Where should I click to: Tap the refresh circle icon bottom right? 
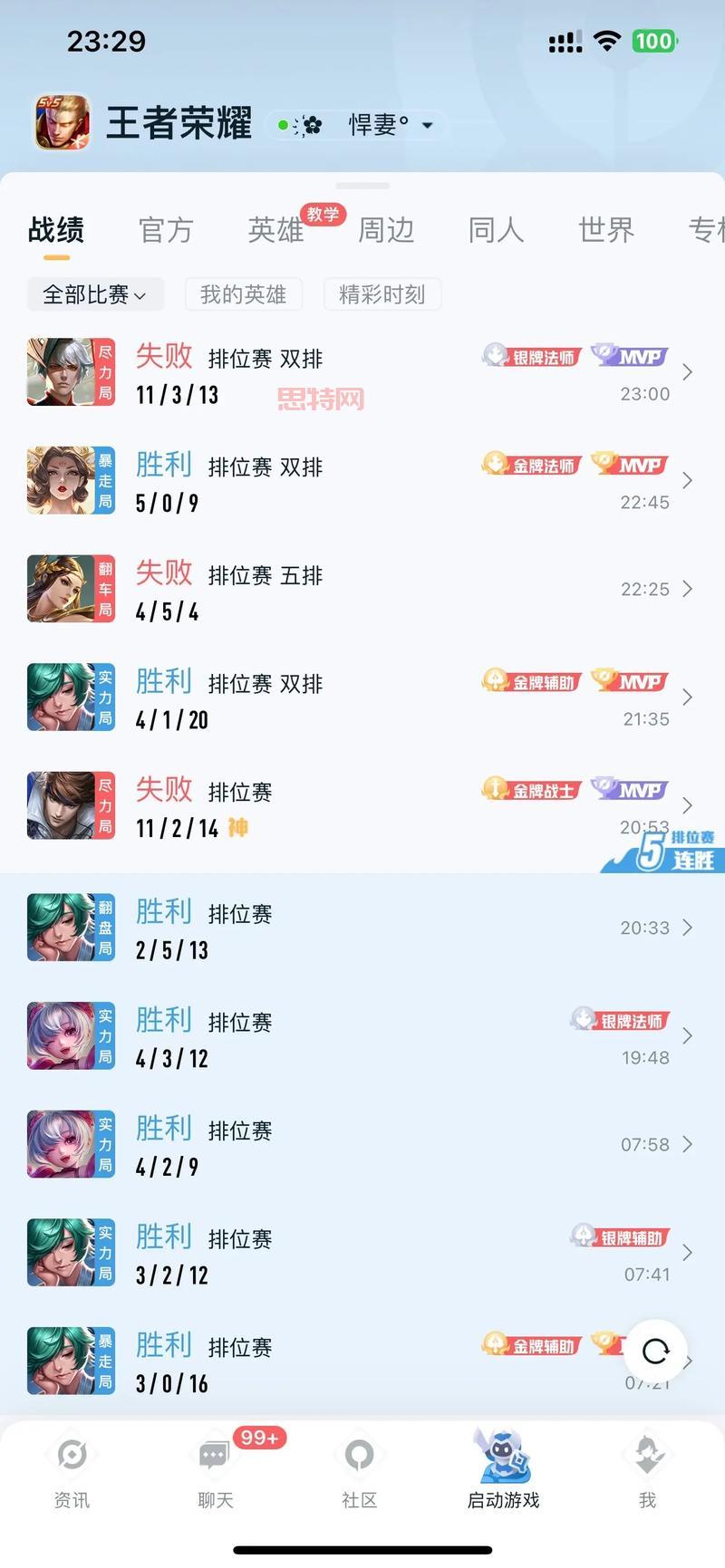point(655,1351)
